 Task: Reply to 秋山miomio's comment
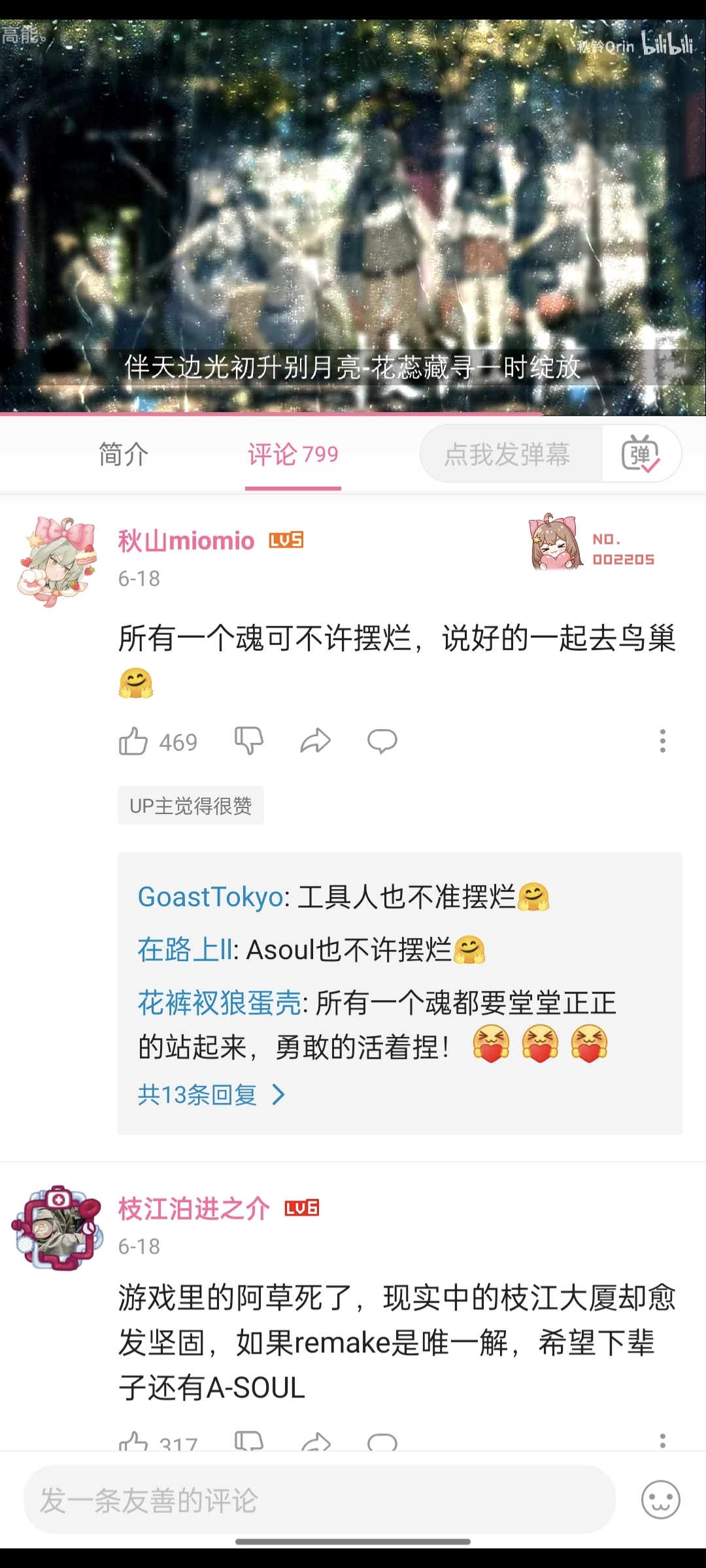382,742
